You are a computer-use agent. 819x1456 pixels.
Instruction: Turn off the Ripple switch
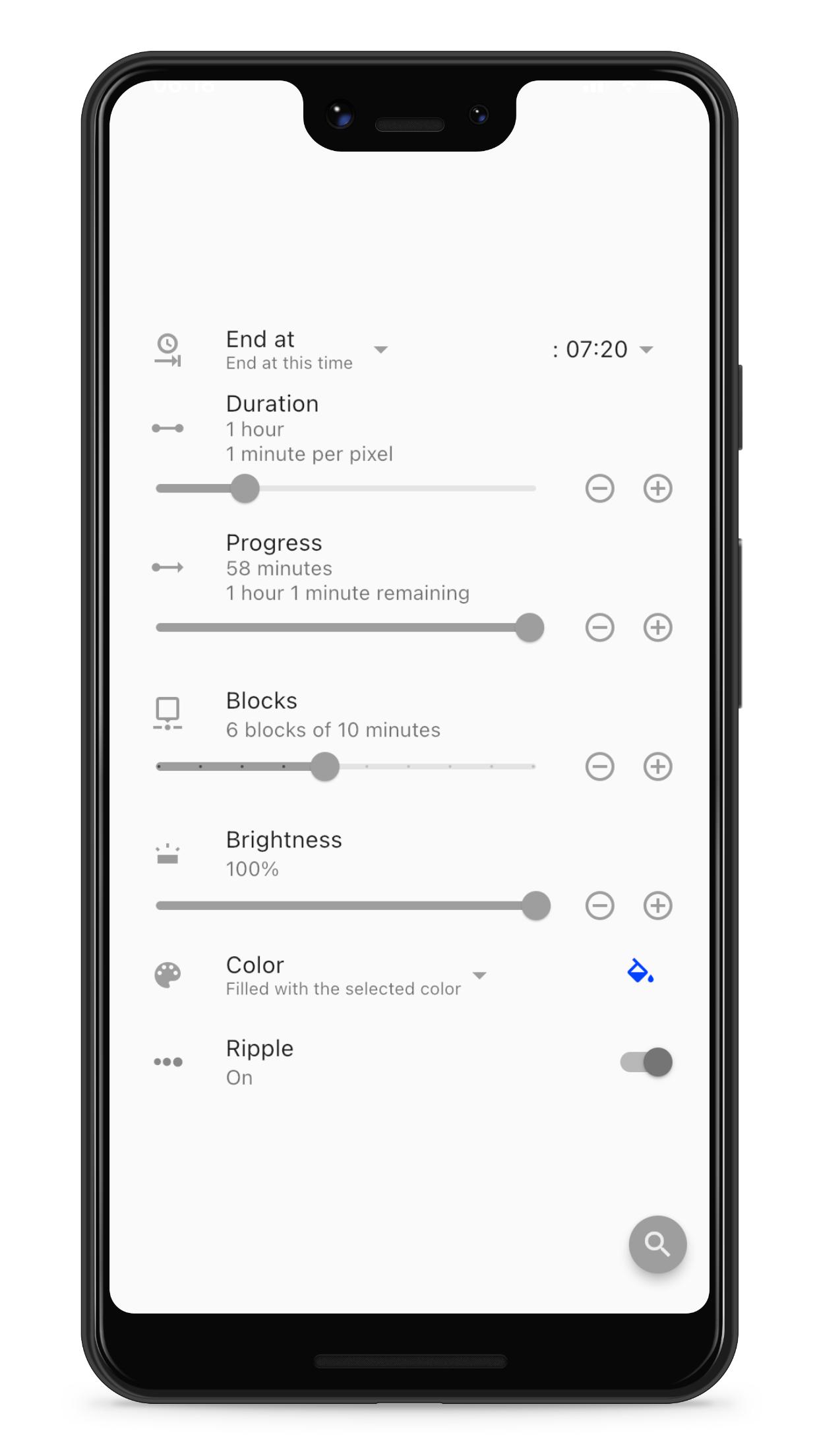[x=646, y=1062]
